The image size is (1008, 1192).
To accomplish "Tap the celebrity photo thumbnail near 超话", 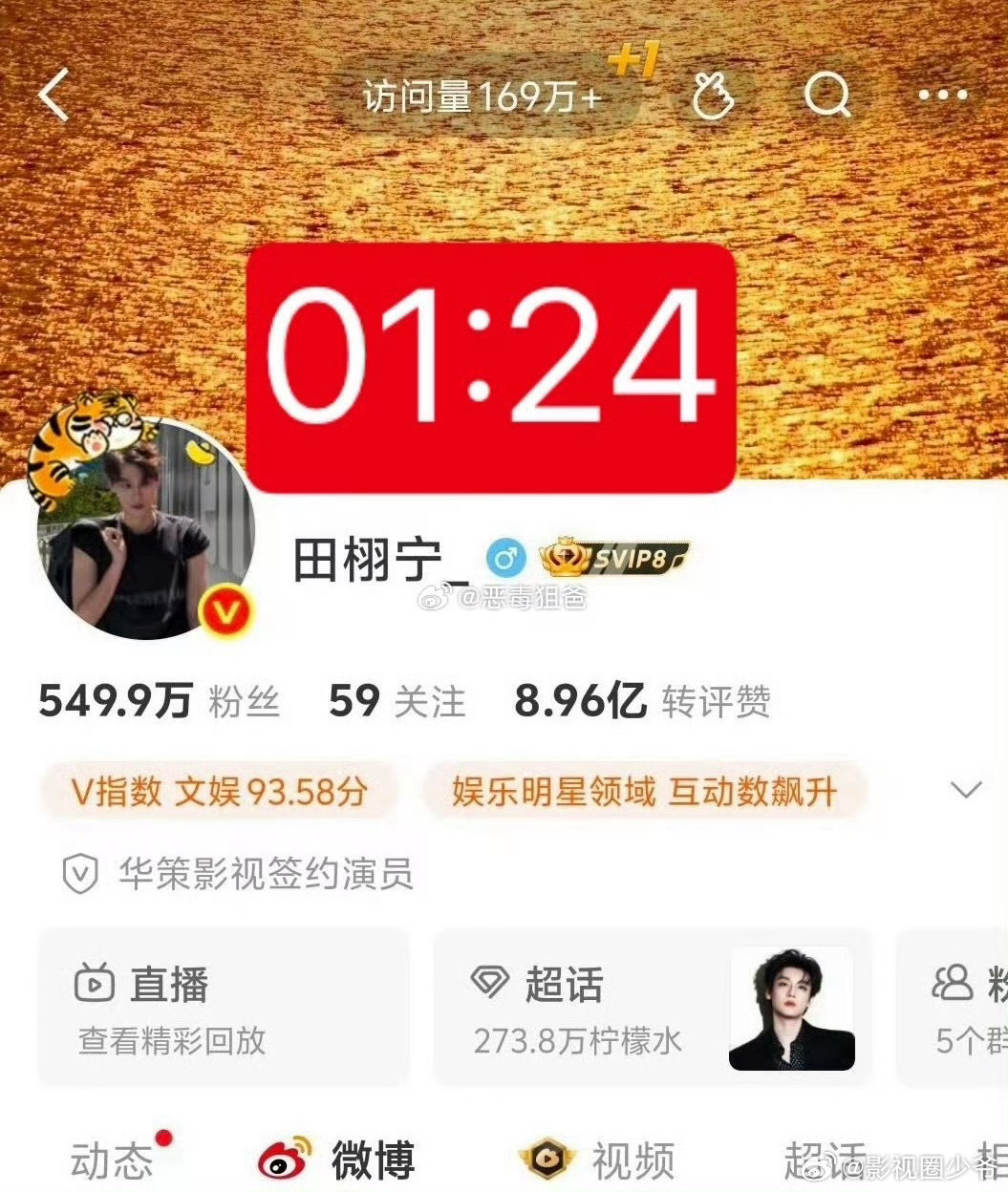I will tap(793, 1008).
